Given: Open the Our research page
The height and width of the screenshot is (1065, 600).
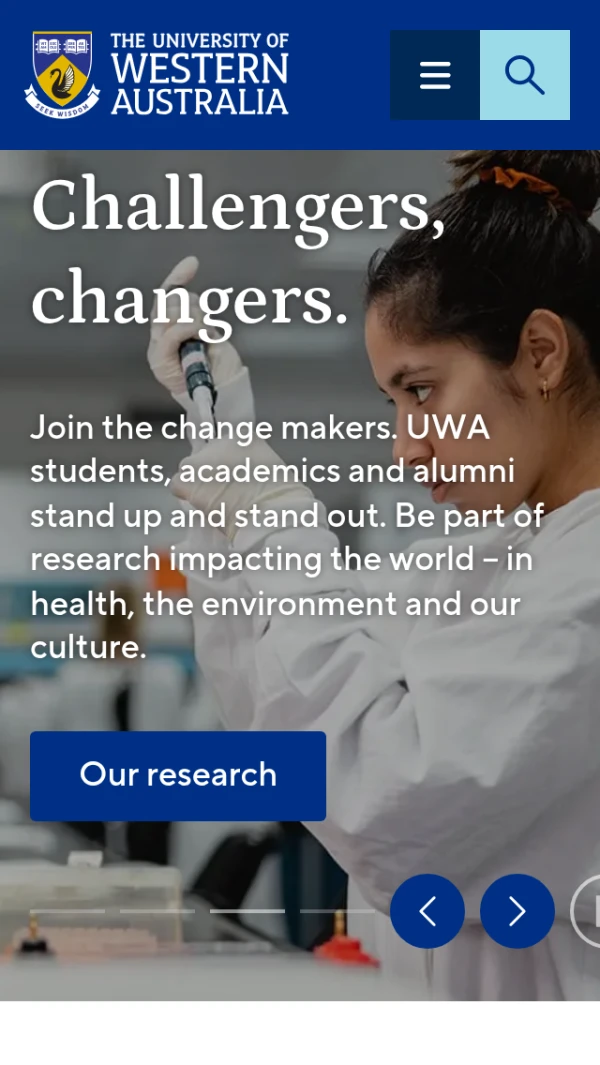Looking at the screenshot, I should [178, 775].
